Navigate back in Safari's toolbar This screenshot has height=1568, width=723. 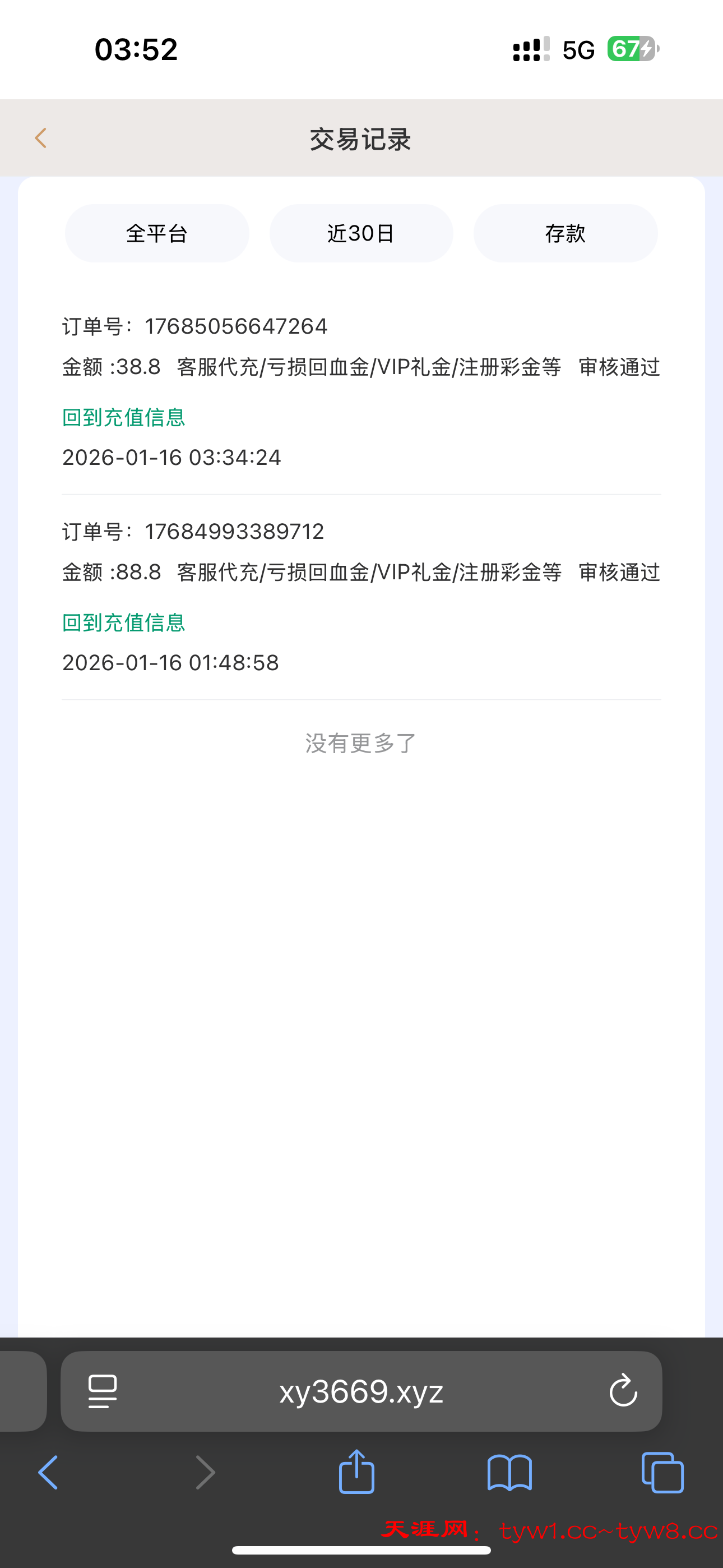(x=48, y=1473)
